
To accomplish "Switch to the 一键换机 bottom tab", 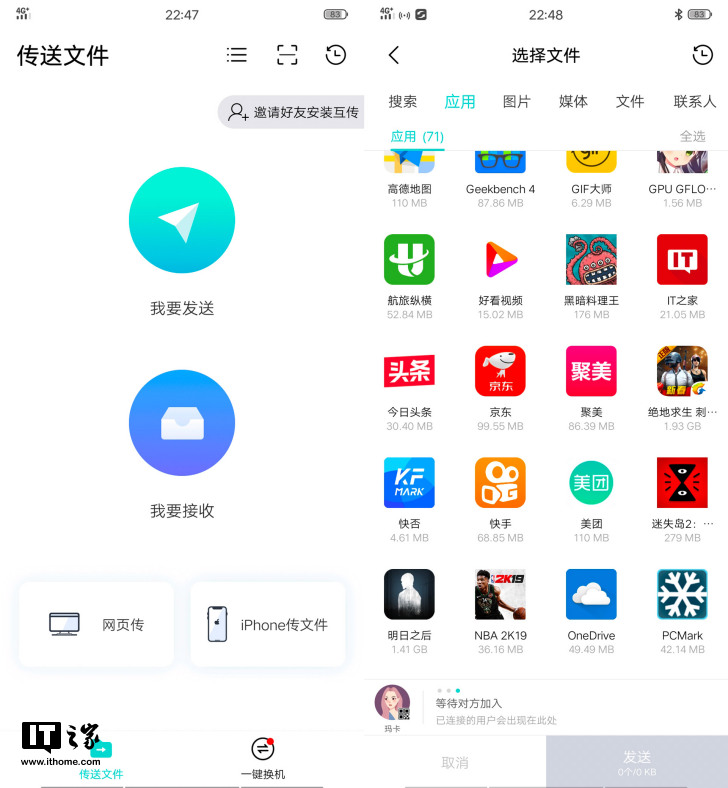I will pyautogui.click(x=263, y=758).
